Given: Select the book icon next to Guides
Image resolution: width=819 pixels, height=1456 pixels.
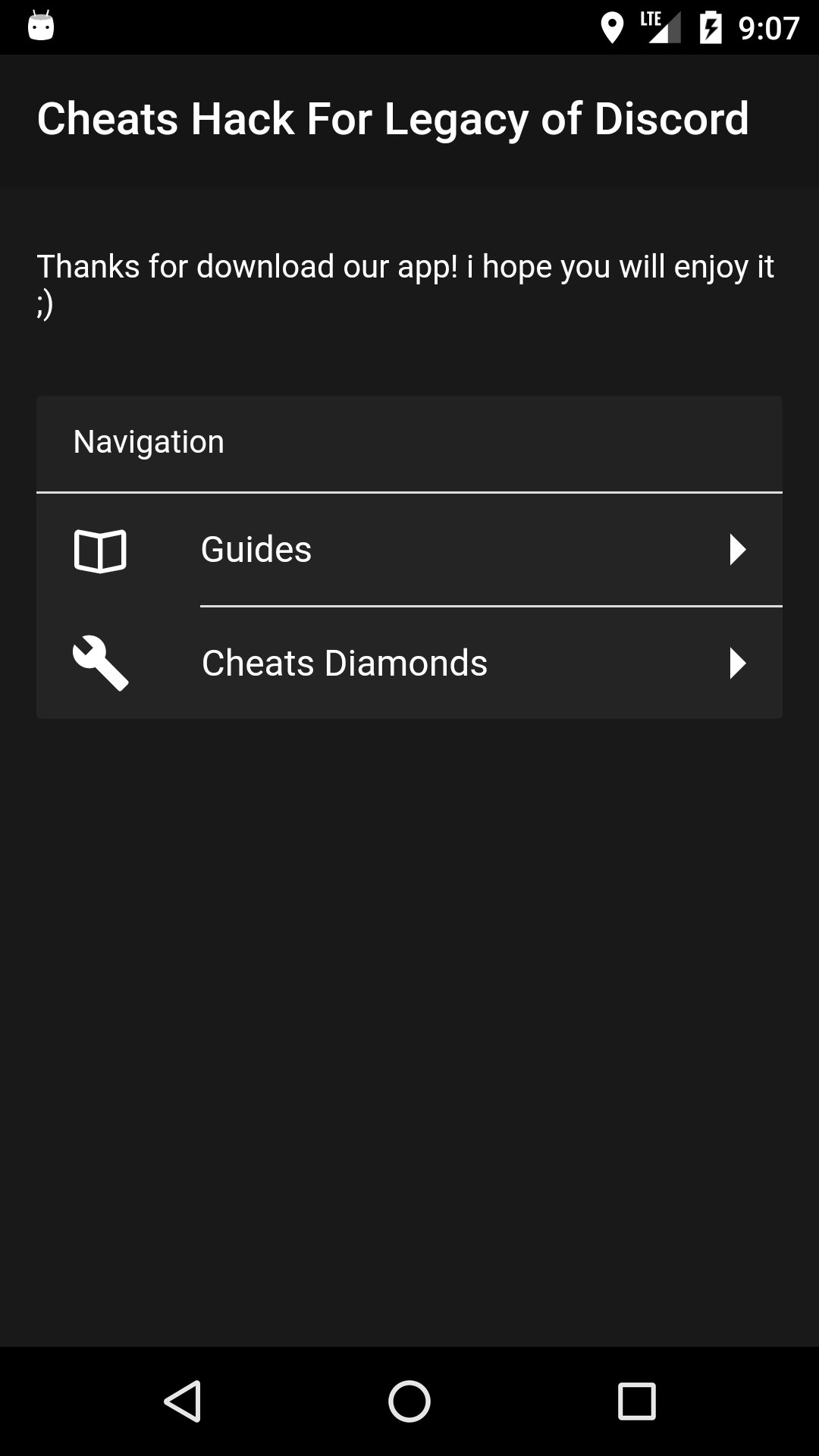Looking at the screenshot, I should pyautogui.click(x=101, y=551).
